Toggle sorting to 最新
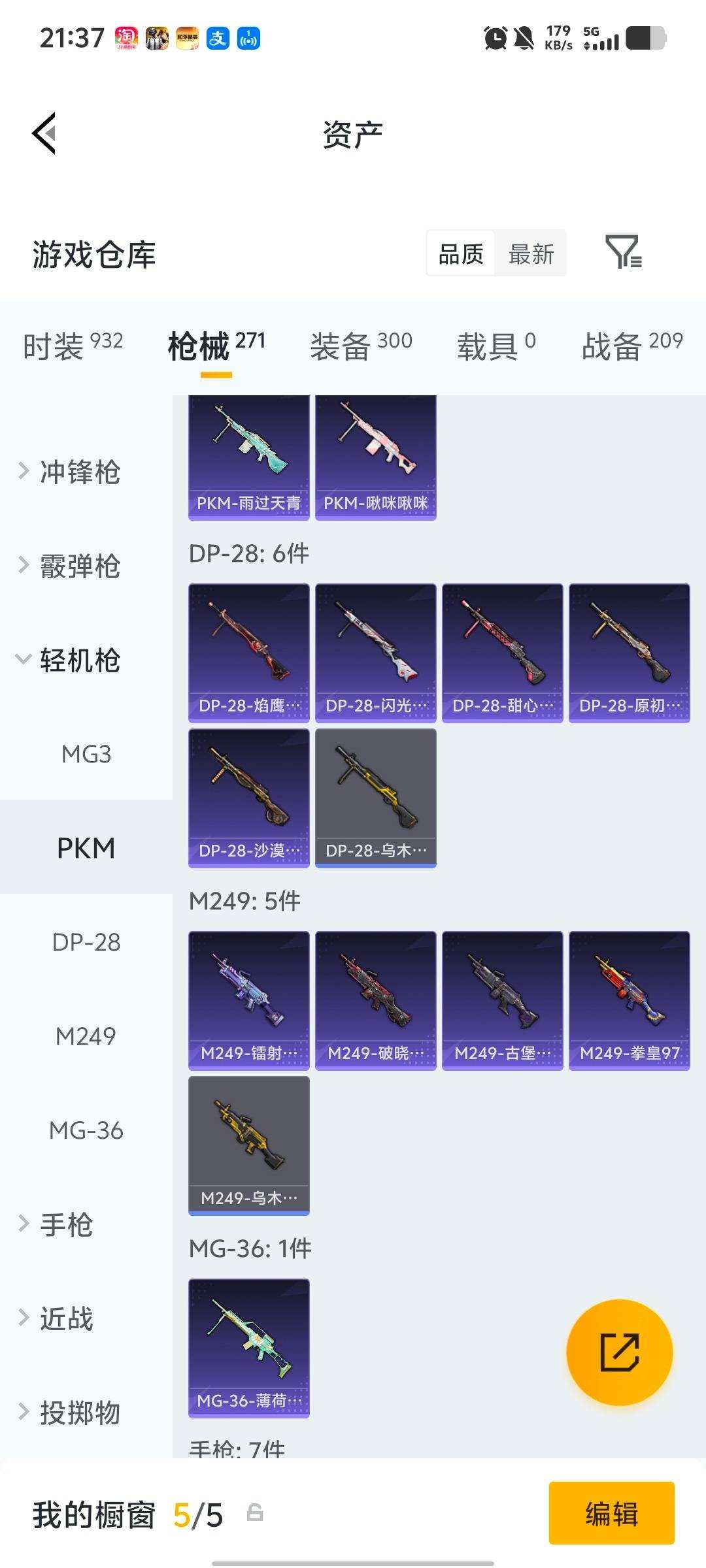Viewport: 706px width, 1568px height. click(x=531, y=253)
